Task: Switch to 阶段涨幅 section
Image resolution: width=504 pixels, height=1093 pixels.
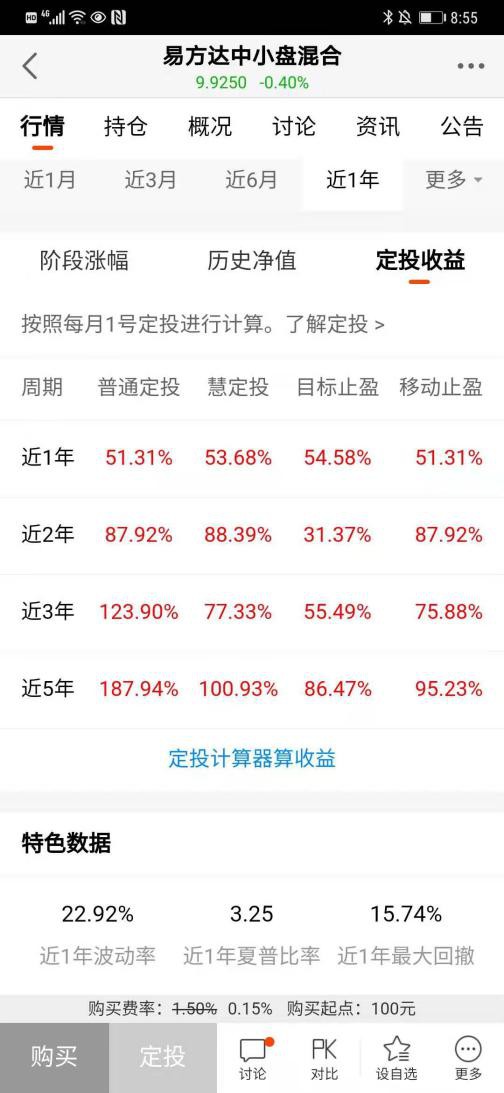Action: point(84,261)
